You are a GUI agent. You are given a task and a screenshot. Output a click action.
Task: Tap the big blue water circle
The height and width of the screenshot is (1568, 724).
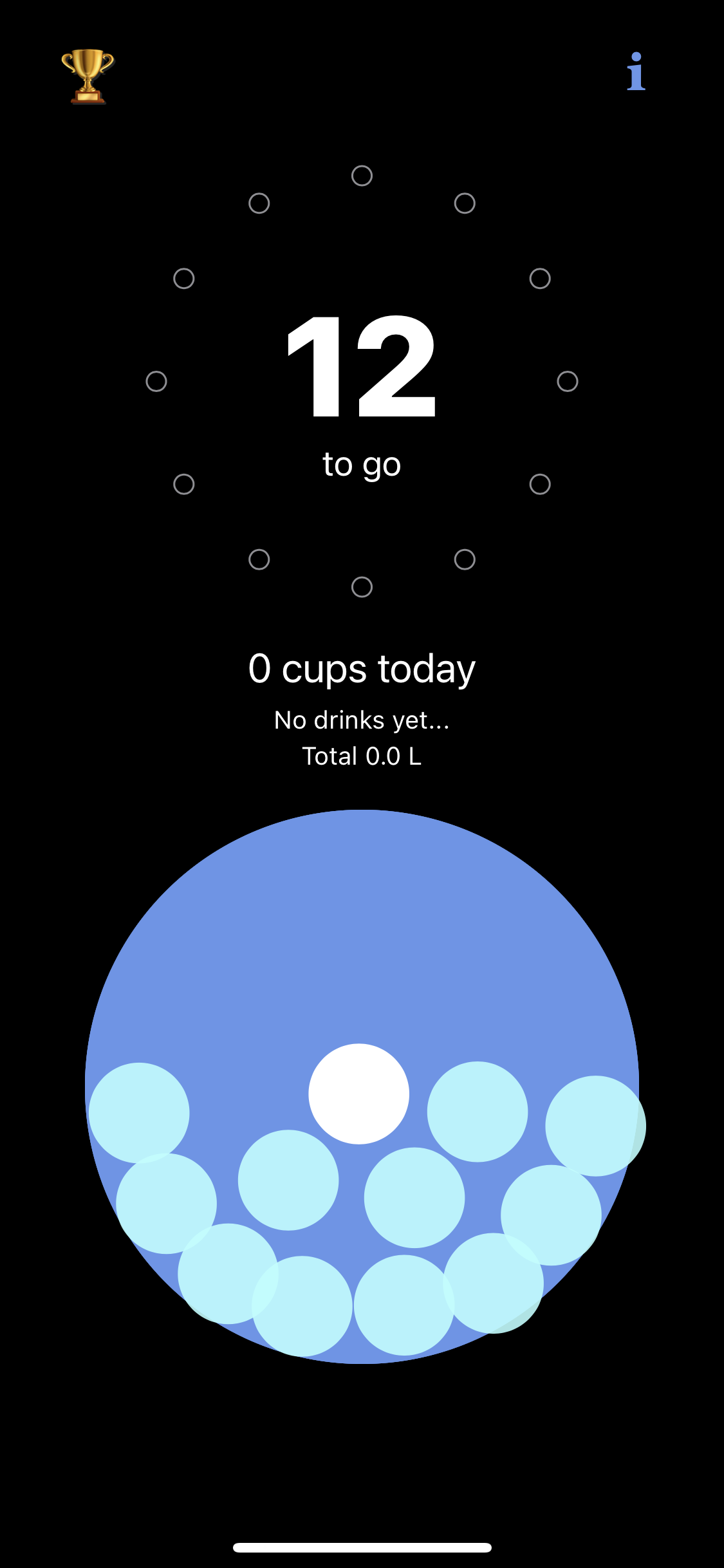(362, 933)
